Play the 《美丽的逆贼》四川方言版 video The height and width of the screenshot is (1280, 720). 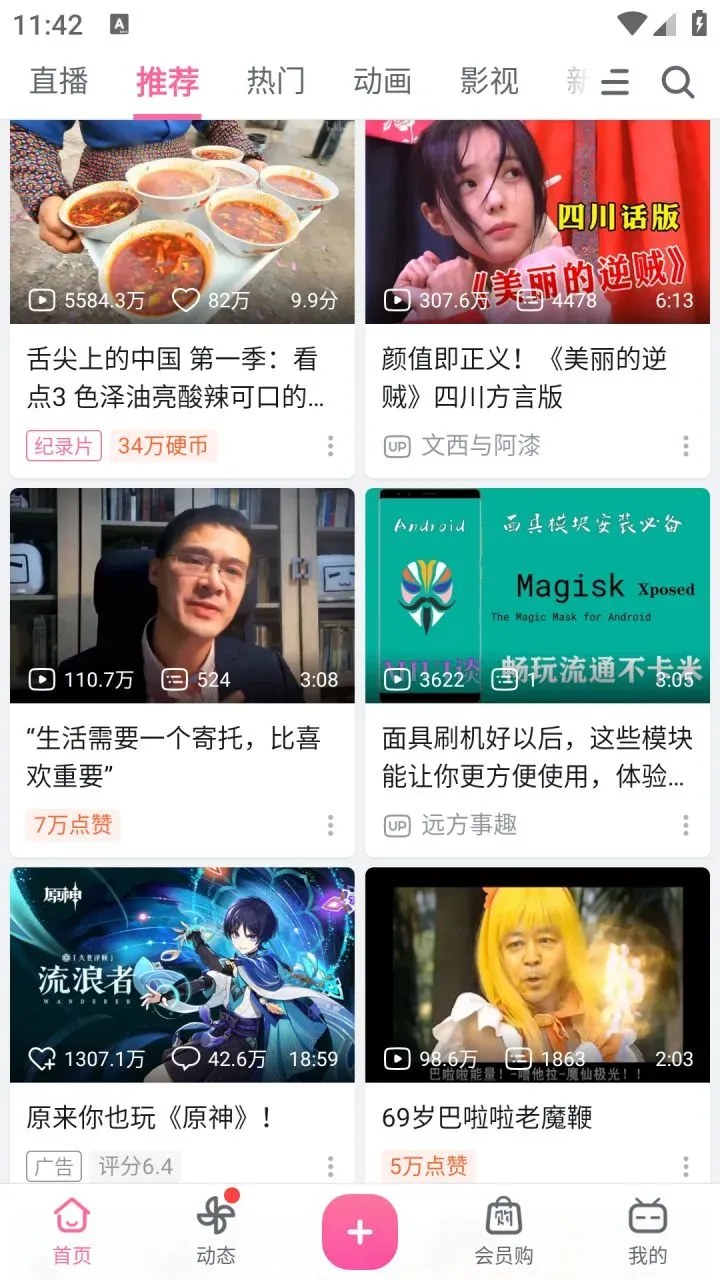[x=537, y=299]
